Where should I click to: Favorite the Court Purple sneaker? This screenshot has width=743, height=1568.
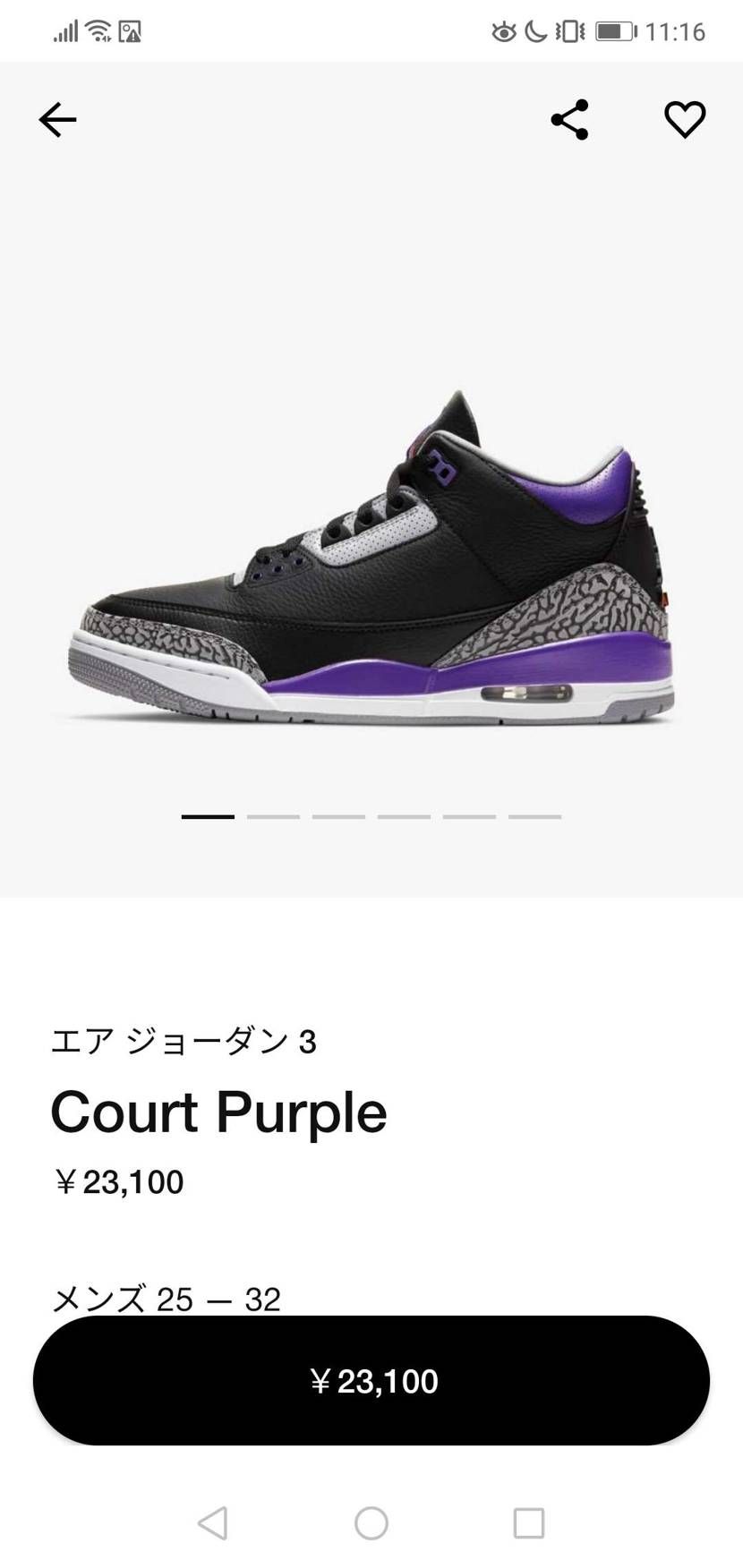point(686,119)
